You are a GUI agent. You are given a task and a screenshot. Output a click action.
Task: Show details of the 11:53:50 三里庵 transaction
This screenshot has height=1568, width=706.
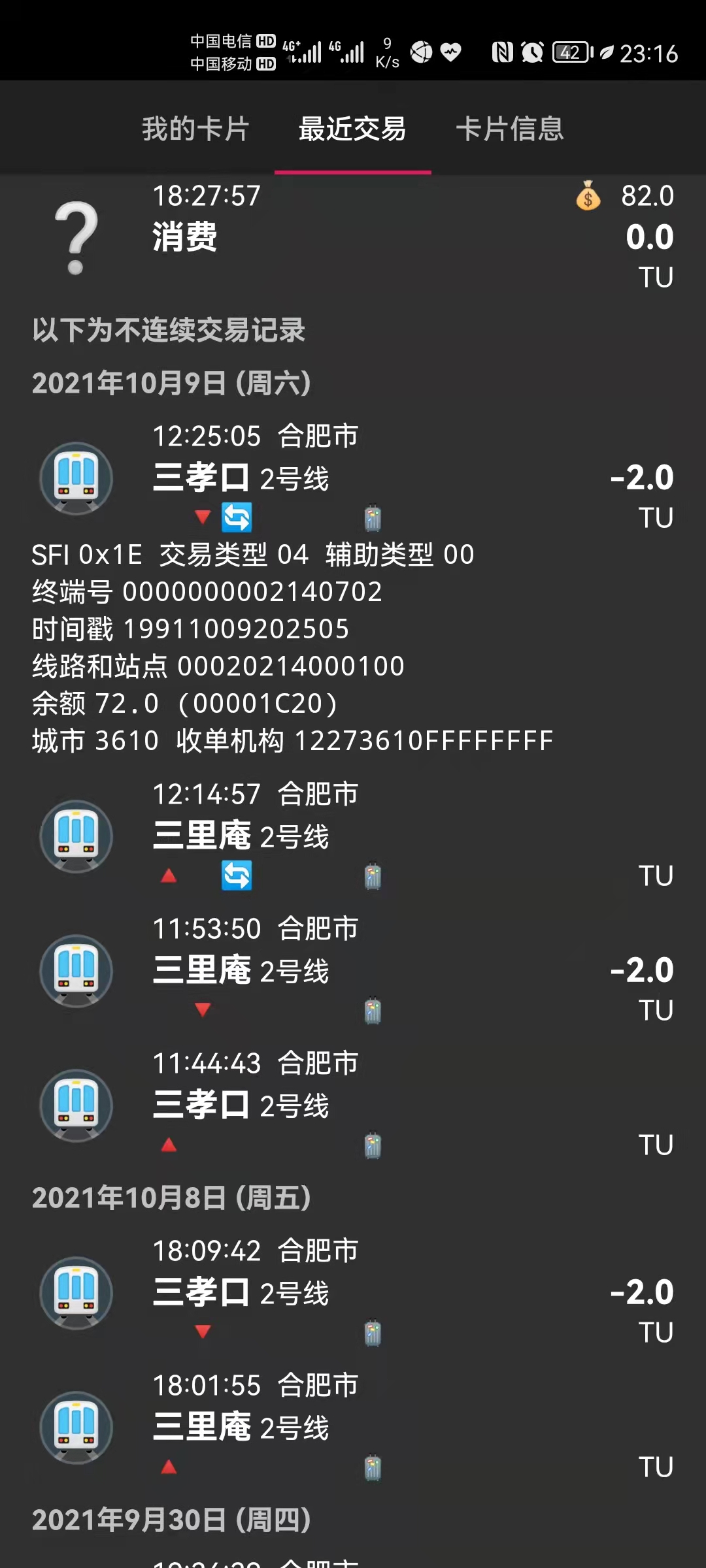pyautogui.click(x=353, y=971)
